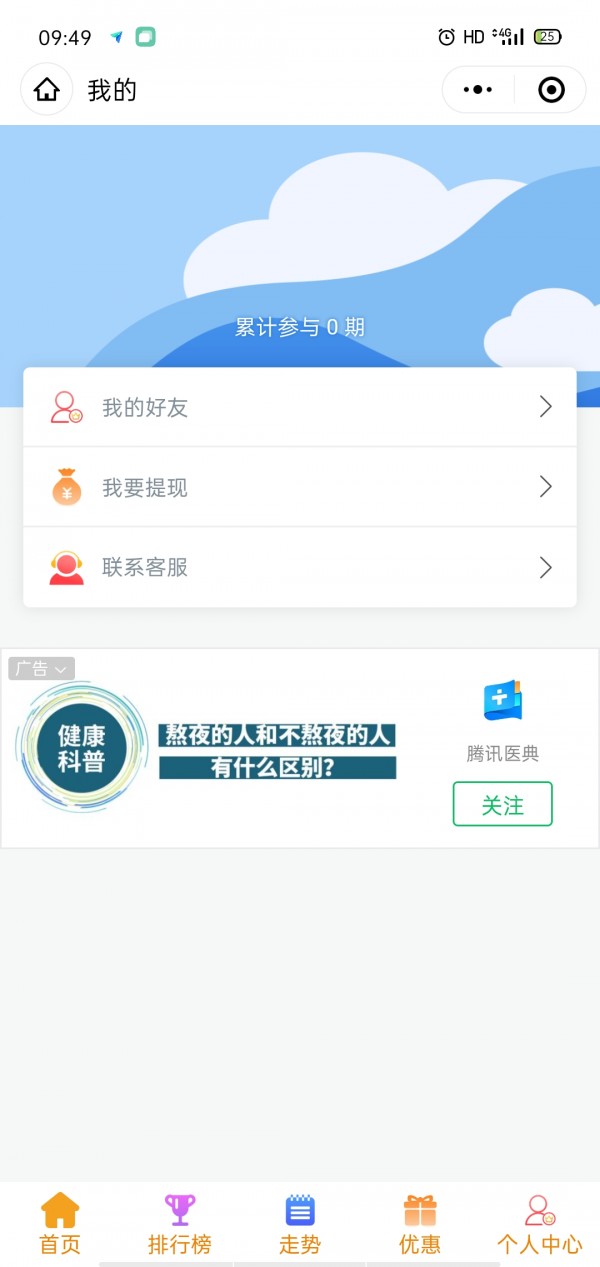Viewport: 600px width, 1267px height.
Task: Select the 个人中心 tab
Action: (x=540, y=1224)
